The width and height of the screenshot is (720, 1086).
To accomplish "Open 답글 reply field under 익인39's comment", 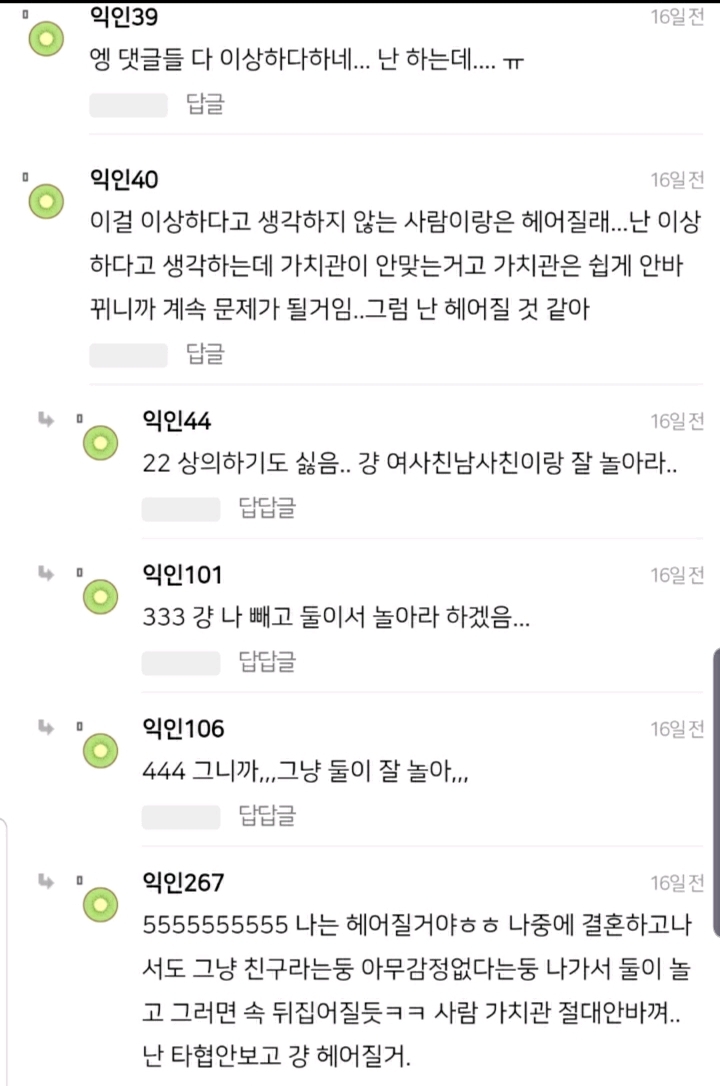I will pos(205,104).
